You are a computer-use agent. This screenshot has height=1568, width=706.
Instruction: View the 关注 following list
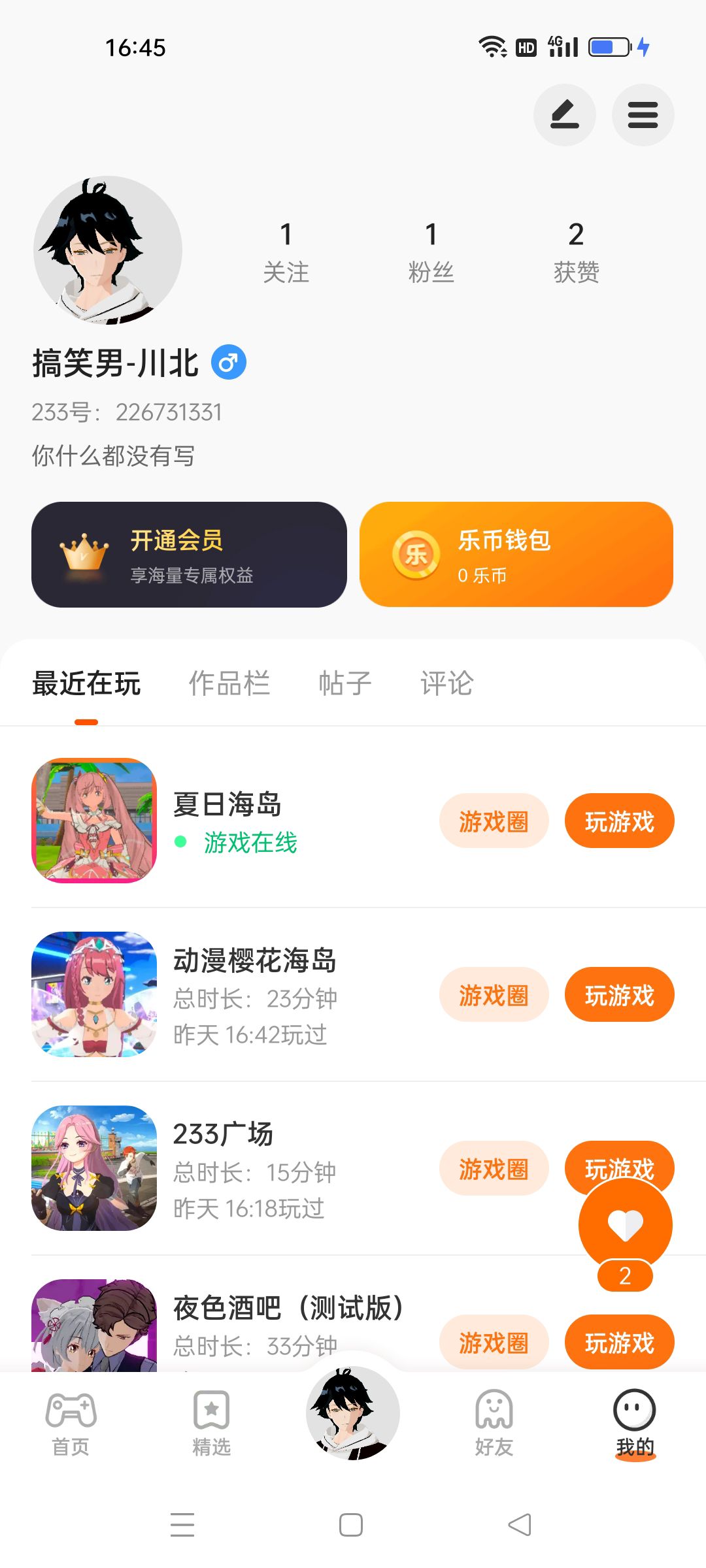tap(286, 252)
